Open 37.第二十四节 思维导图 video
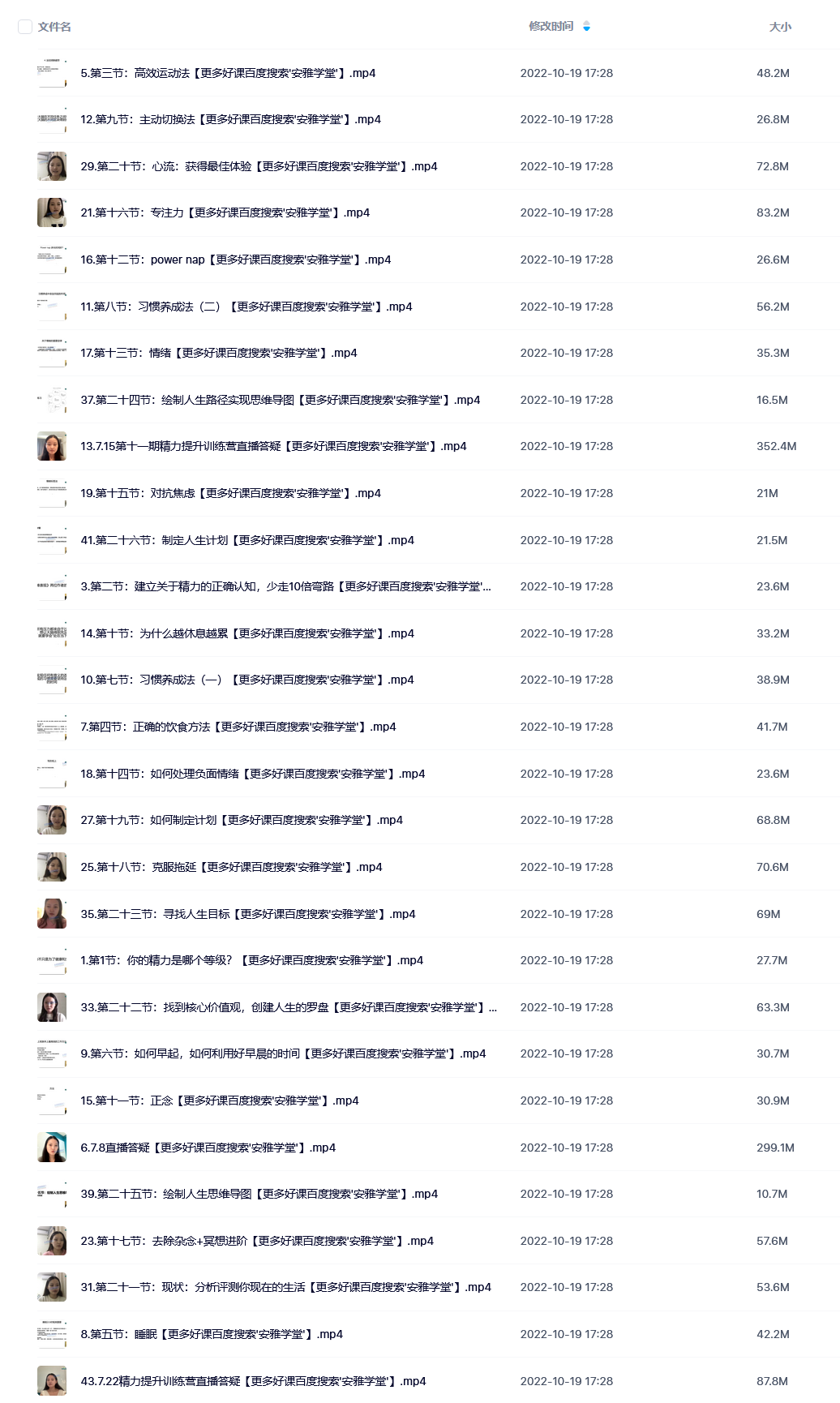This screenshot has height=1403, width=840. pyautogui.click(x=280, y=400)
